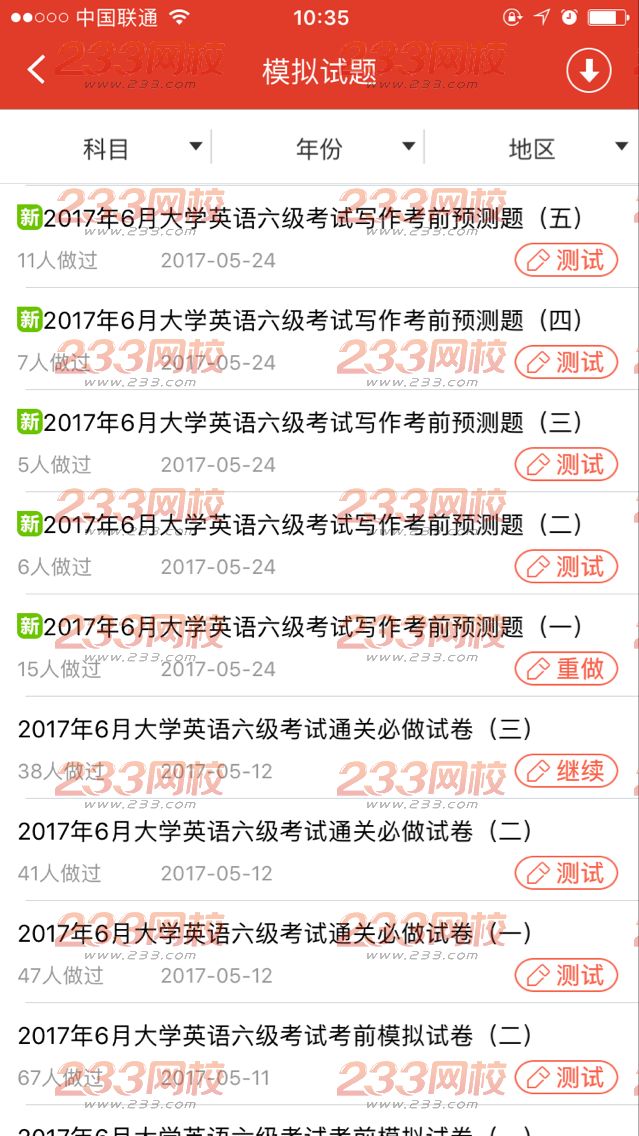Tap 重做 for 写作考前预测题（一）
The image size is (639, 1136).
[x=566, y=668]
